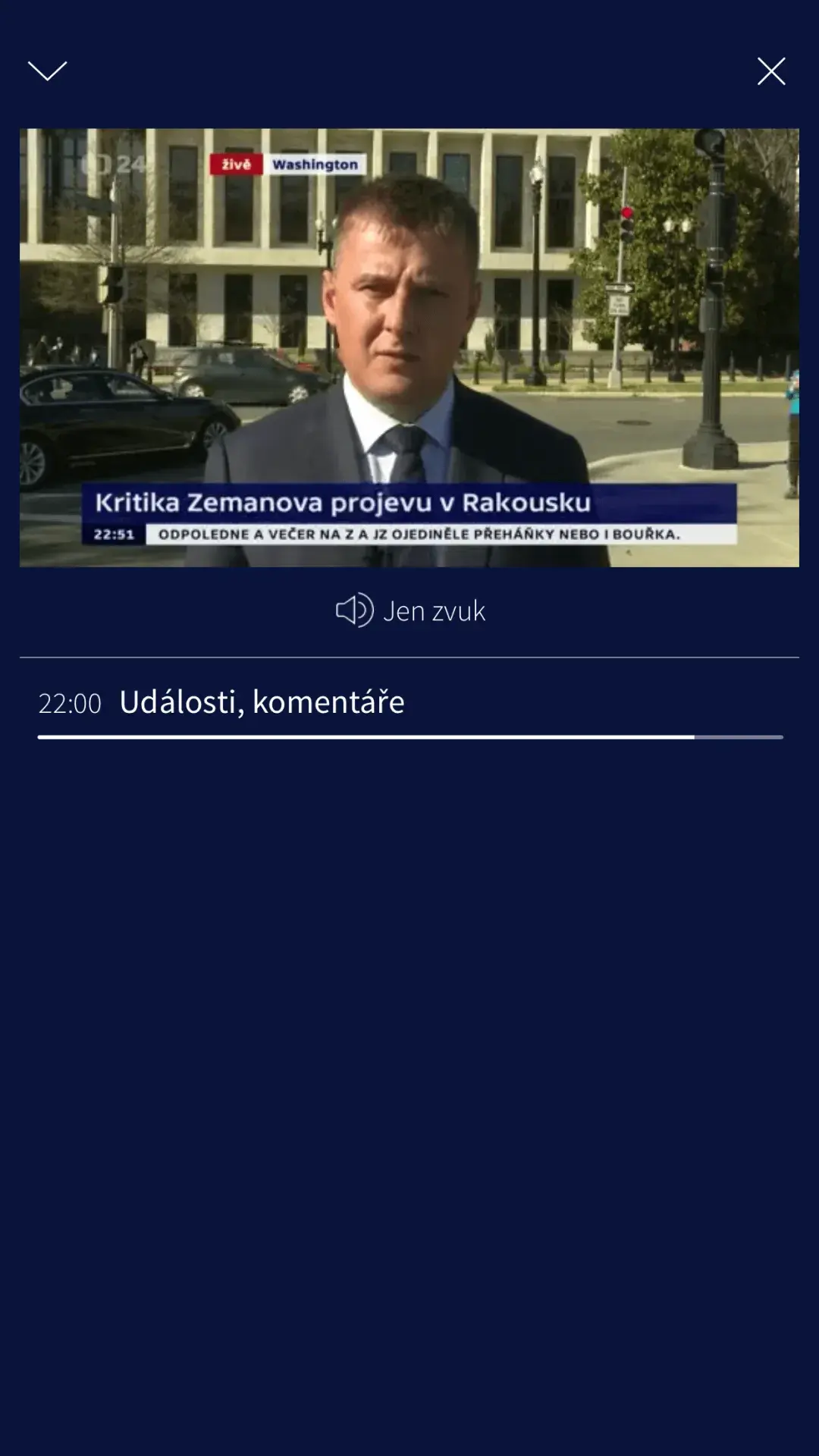819x1456 pixels.
Task: Tap the live video preview
Action: 409,345
